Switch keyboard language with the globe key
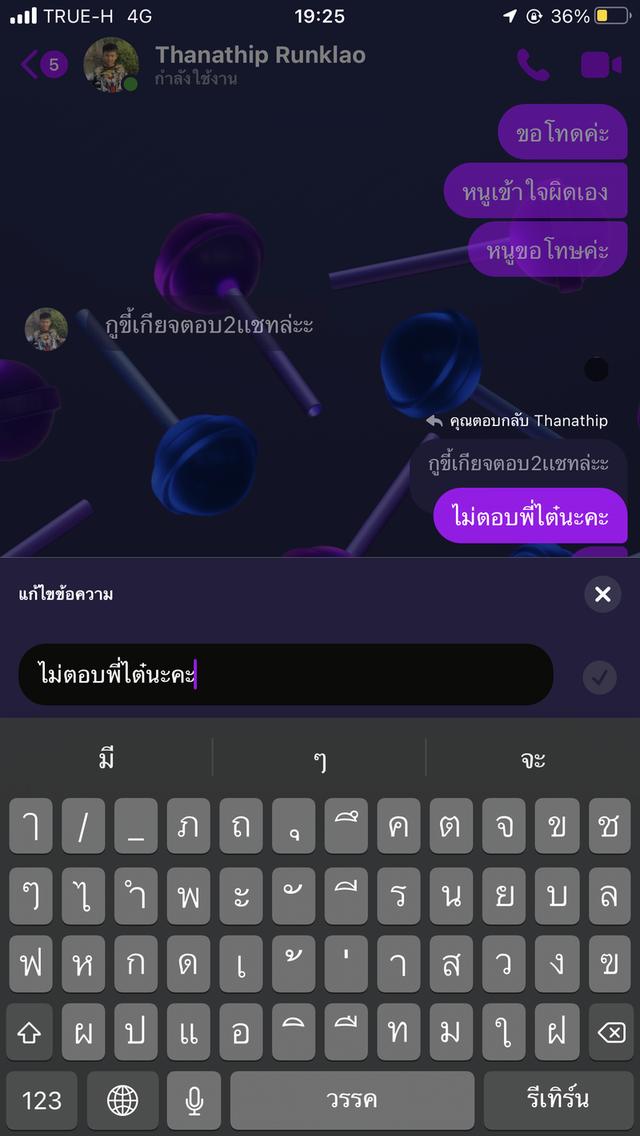Viewport: 640px width, 1136px height. pyautogui.click(x=123, y=1100)
